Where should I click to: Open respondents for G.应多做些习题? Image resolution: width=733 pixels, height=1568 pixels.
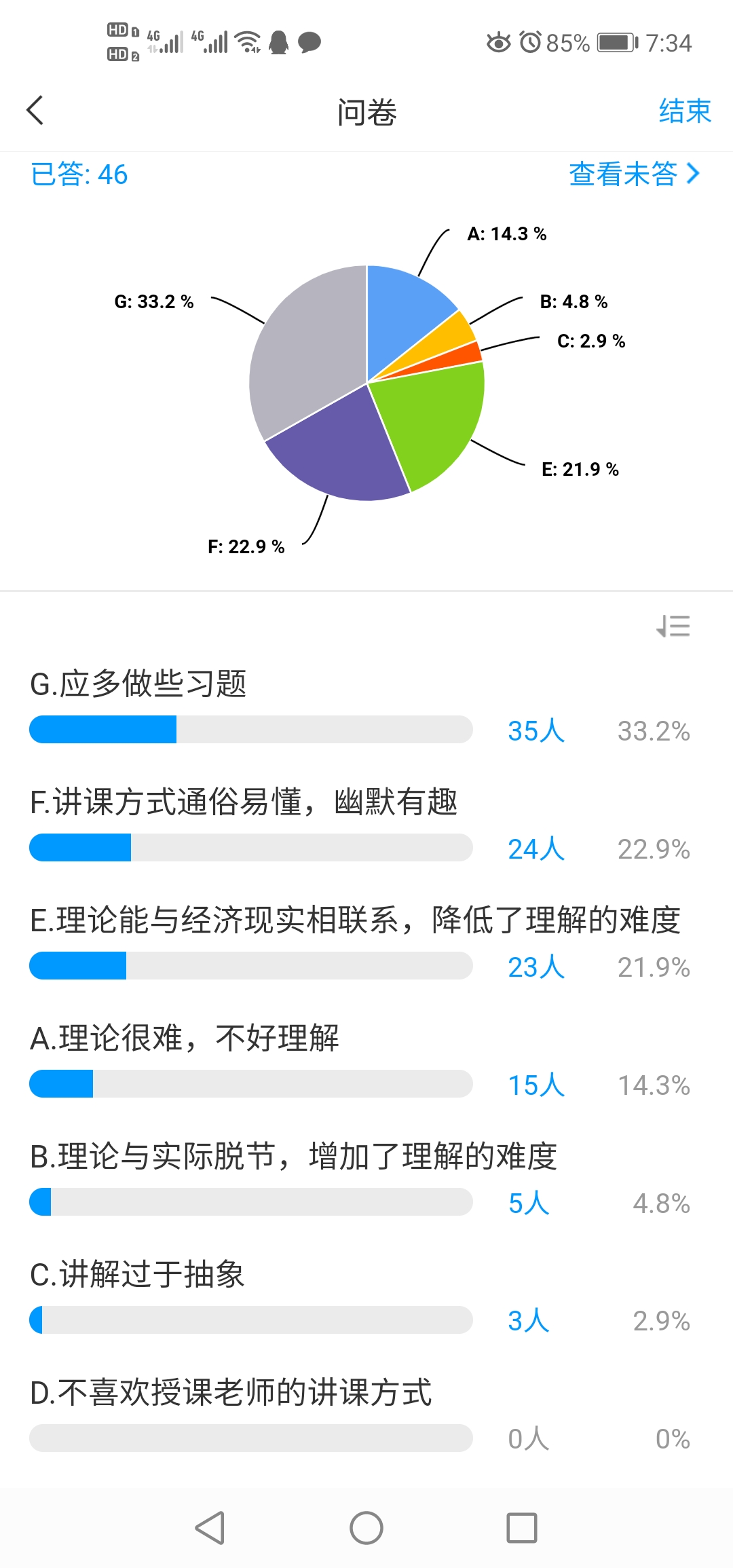535,731
